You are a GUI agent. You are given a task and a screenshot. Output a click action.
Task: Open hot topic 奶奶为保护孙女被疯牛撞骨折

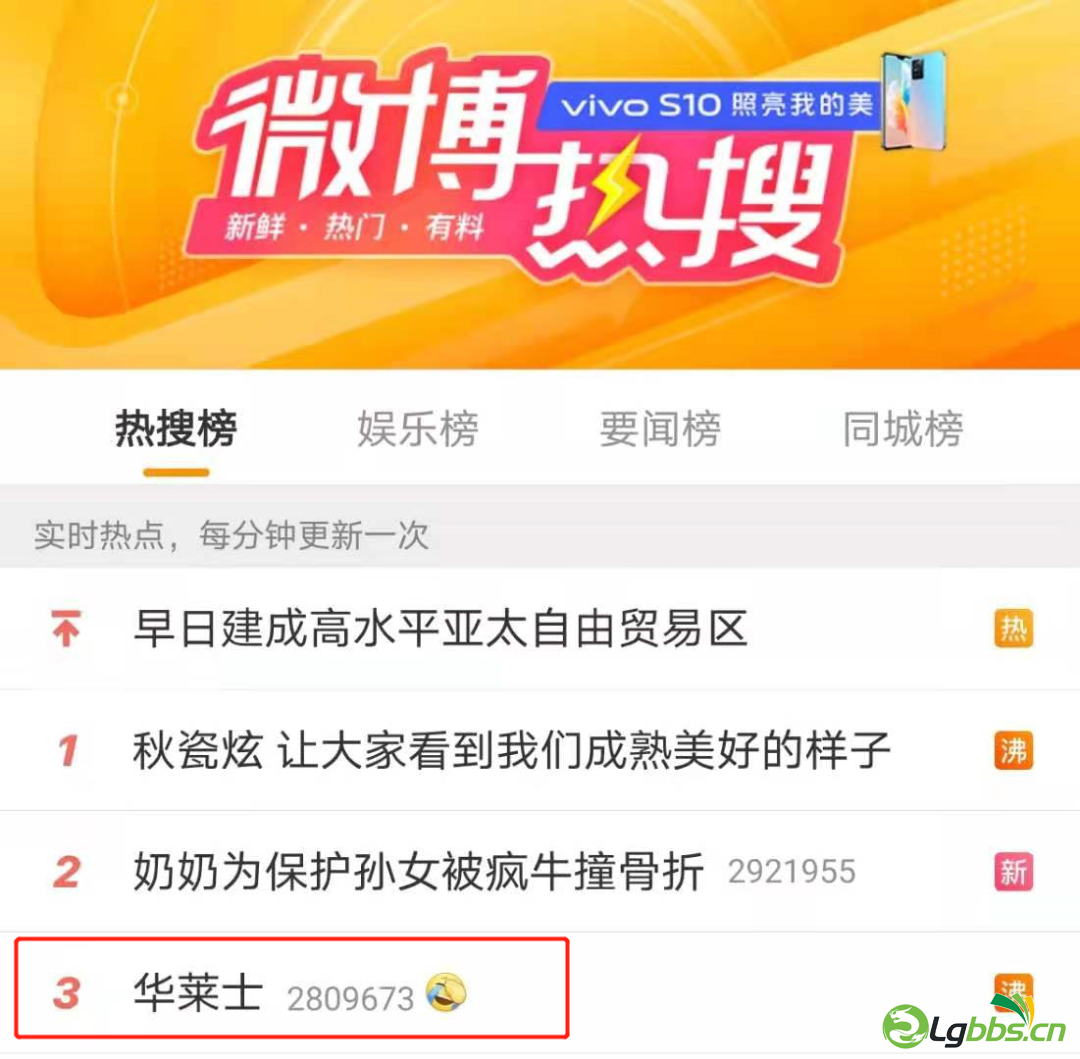tap(420, 871)
